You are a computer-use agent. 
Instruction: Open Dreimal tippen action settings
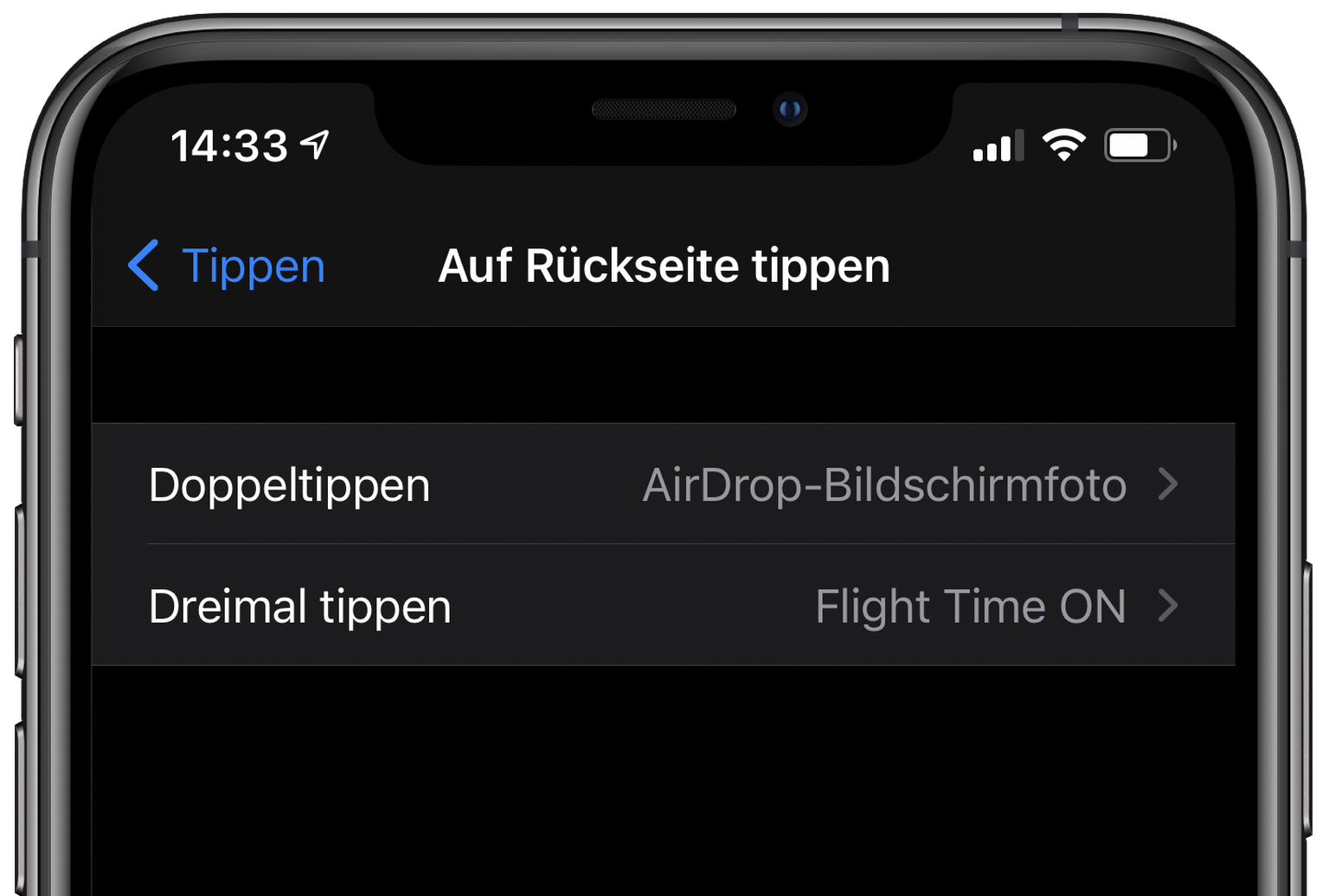pyautogui.click(x=663, y=606)
